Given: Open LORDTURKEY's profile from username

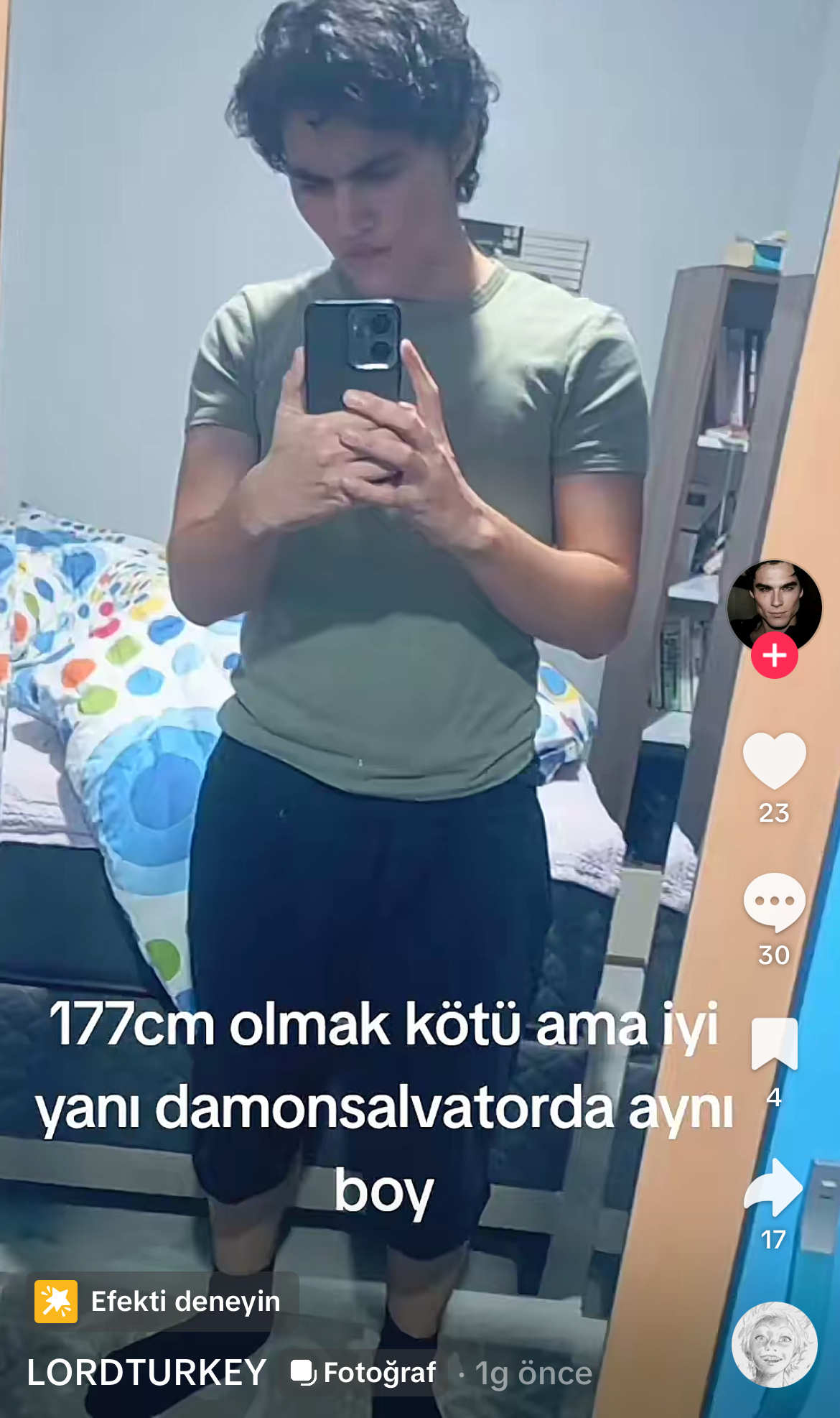Looking at the screenshot, I should [146, 1373].
